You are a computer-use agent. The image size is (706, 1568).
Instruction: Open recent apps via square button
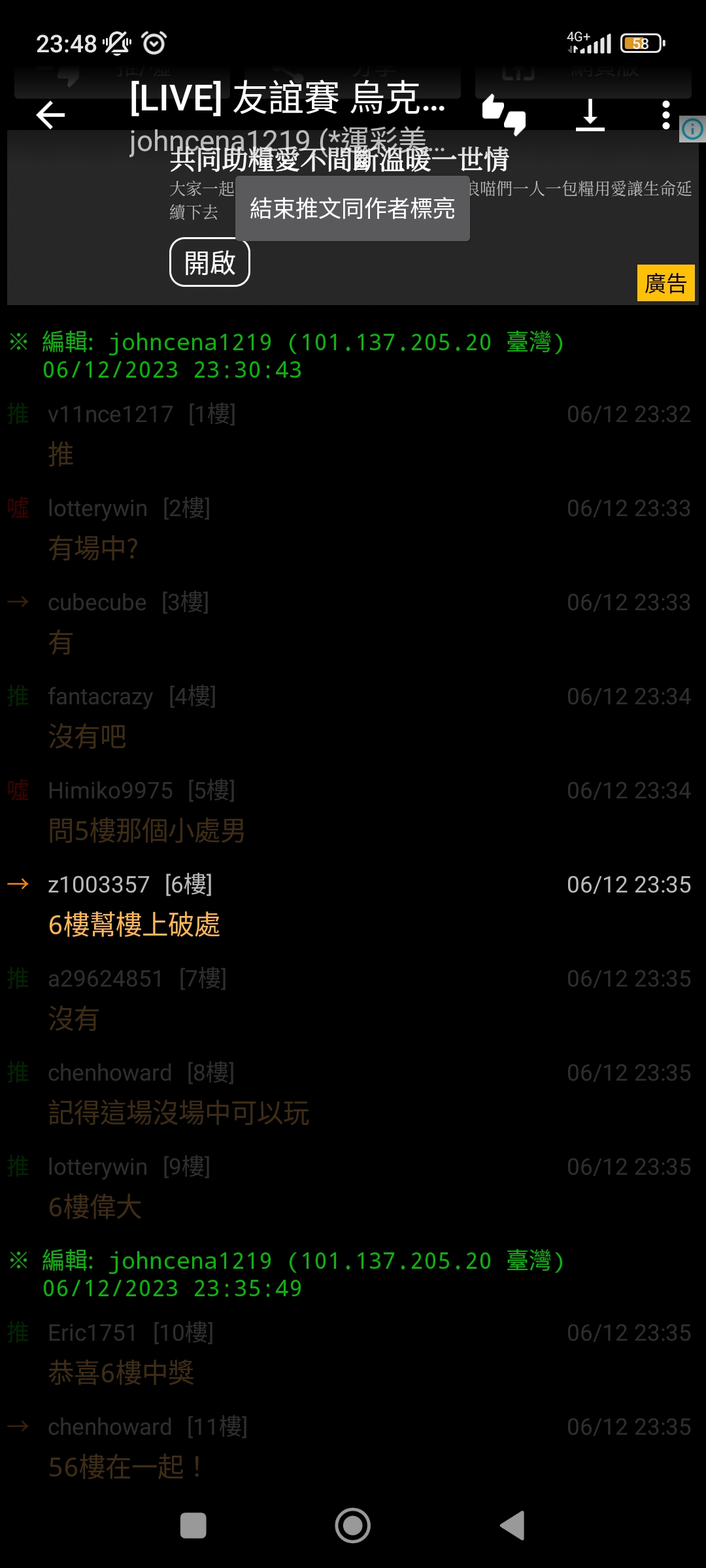tap(193, 1526)
